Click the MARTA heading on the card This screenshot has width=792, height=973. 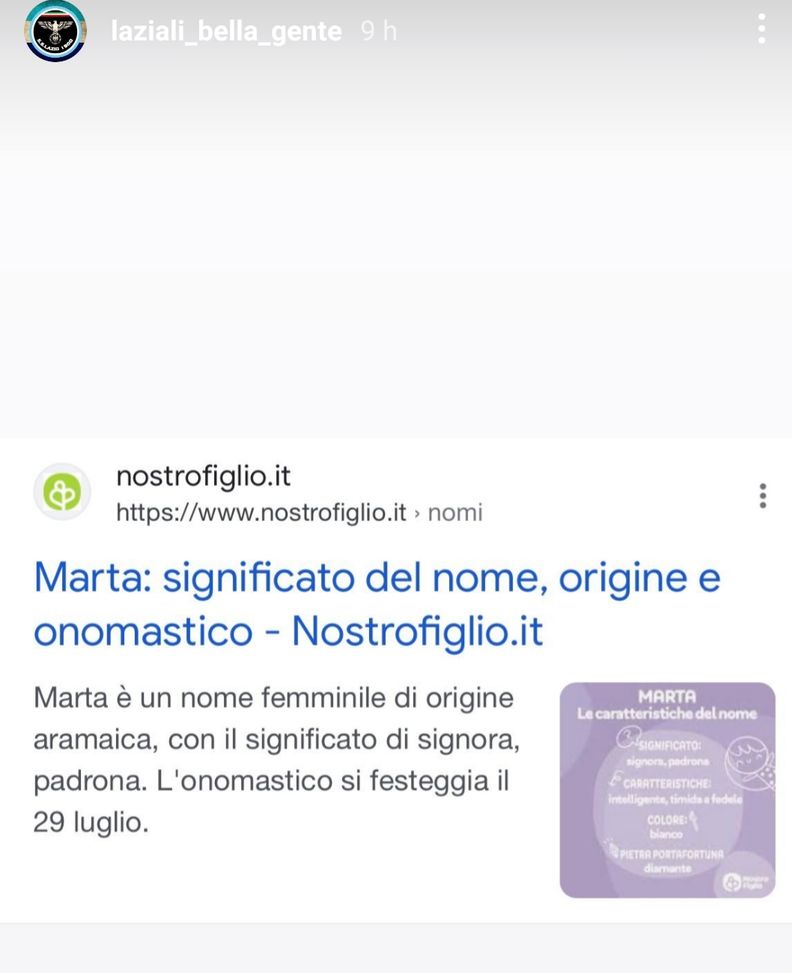tap(670, 696)
